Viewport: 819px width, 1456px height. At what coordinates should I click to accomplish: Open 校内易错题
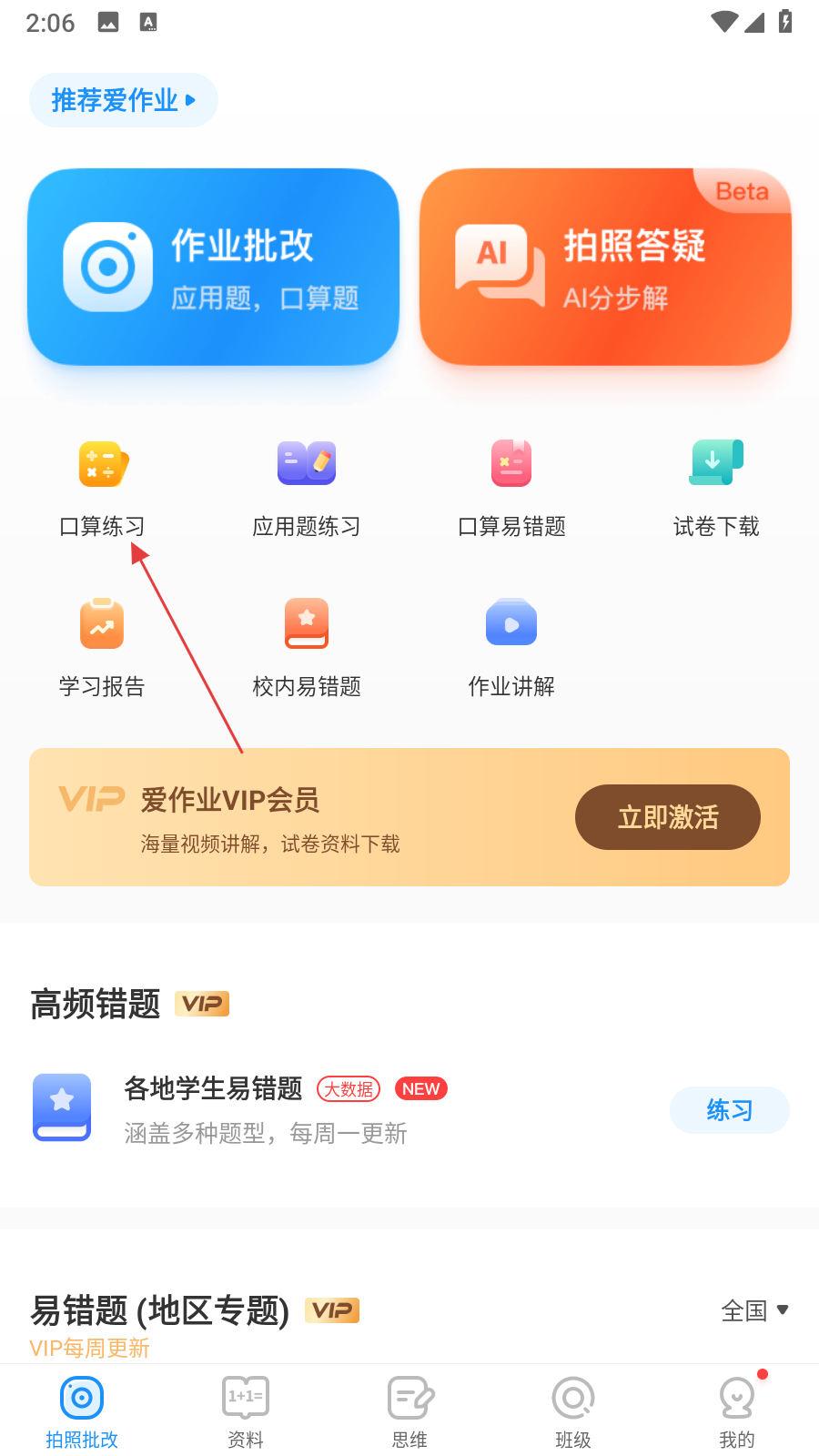click(x=307, y=647)
